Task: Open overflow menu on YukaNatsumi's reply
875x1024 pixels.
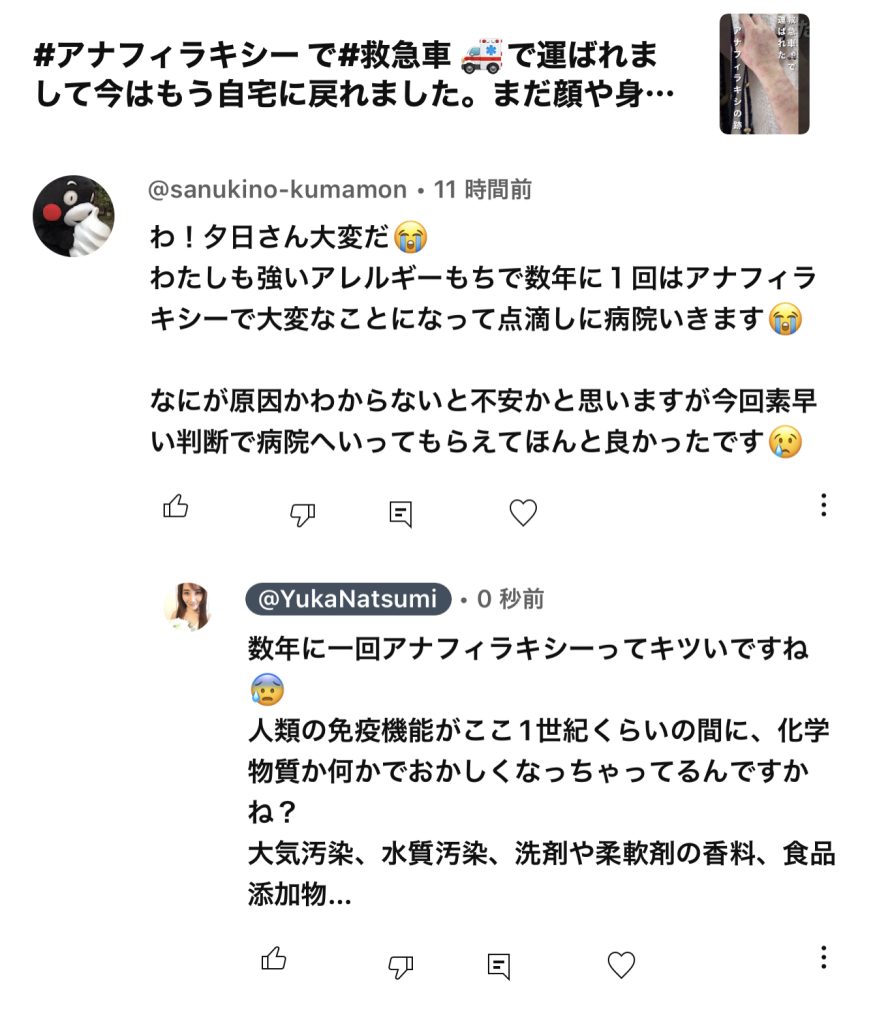Action: tap(823, 957)
